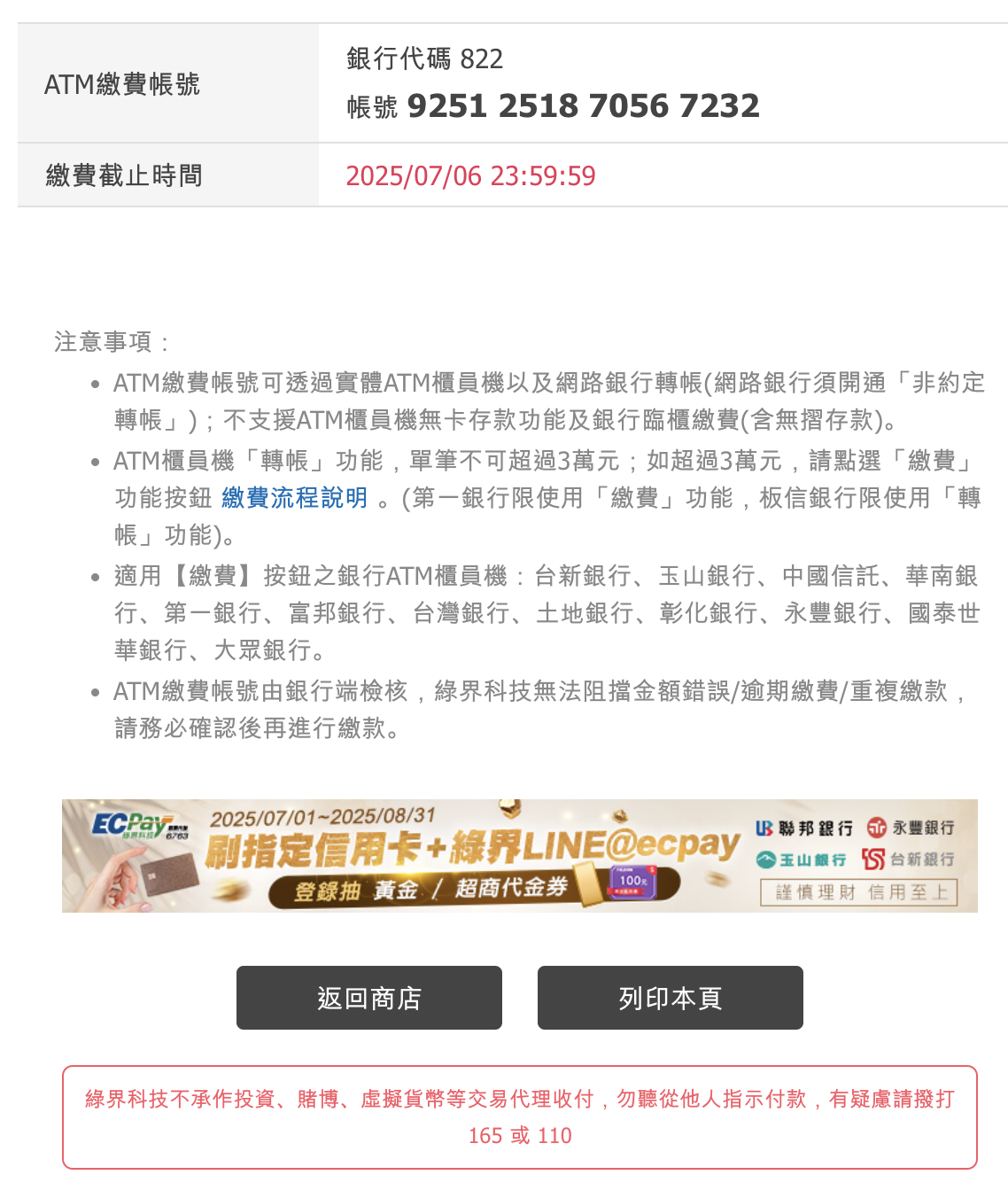Image resolution: width=1008 pixels, height=1198 pixels.
Task: Open the ECPay credit card promotion banner
Action: [x=519, y=856]
